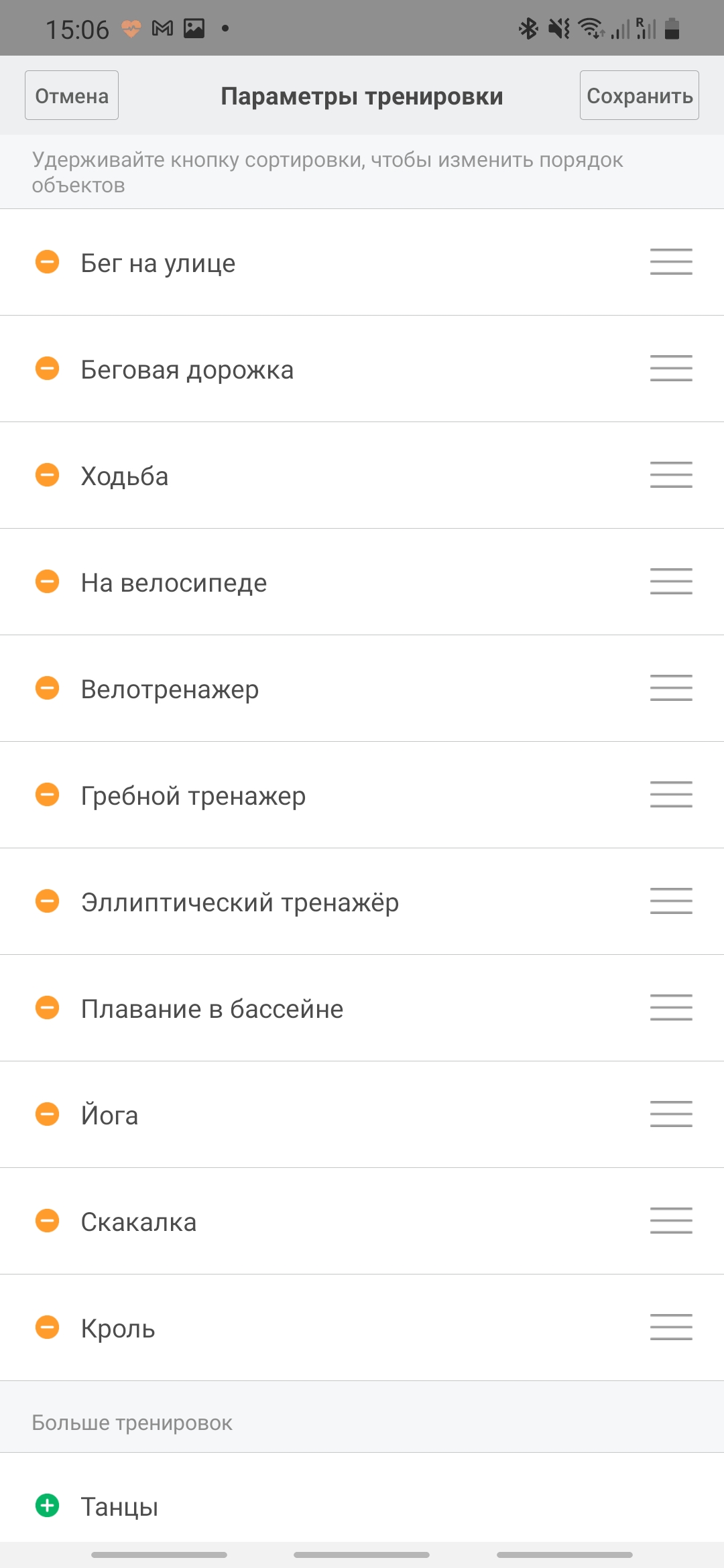This screenshot has height=1568, width=724.
Task: Remove Эллиптический тренажёр workout
Action: (47, 901)
